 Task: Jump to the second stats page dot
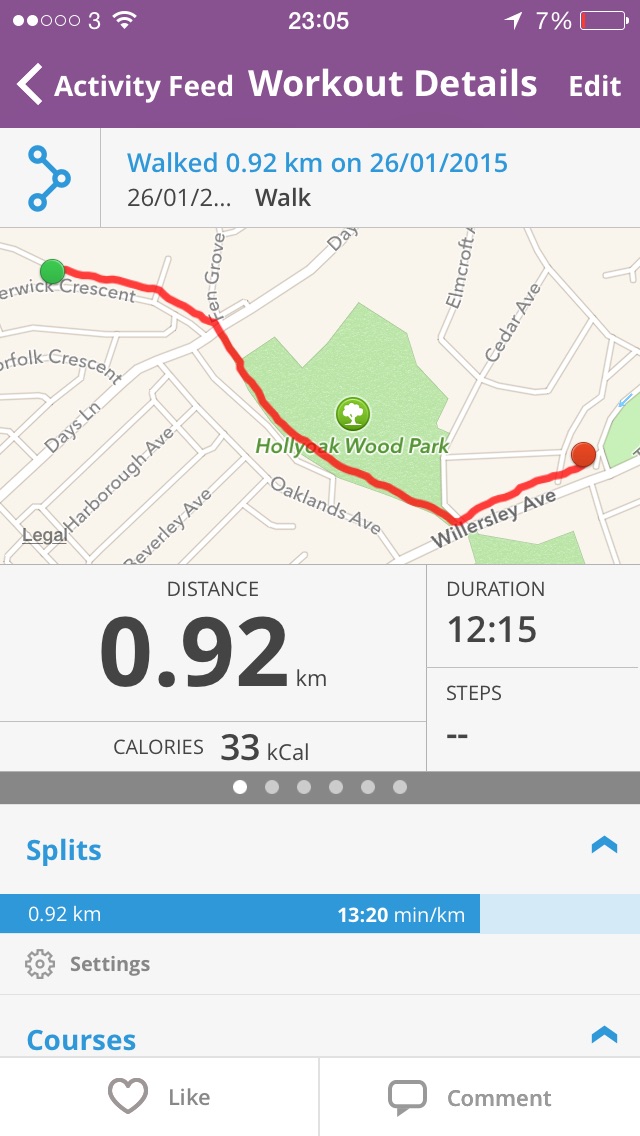point(272,787)
